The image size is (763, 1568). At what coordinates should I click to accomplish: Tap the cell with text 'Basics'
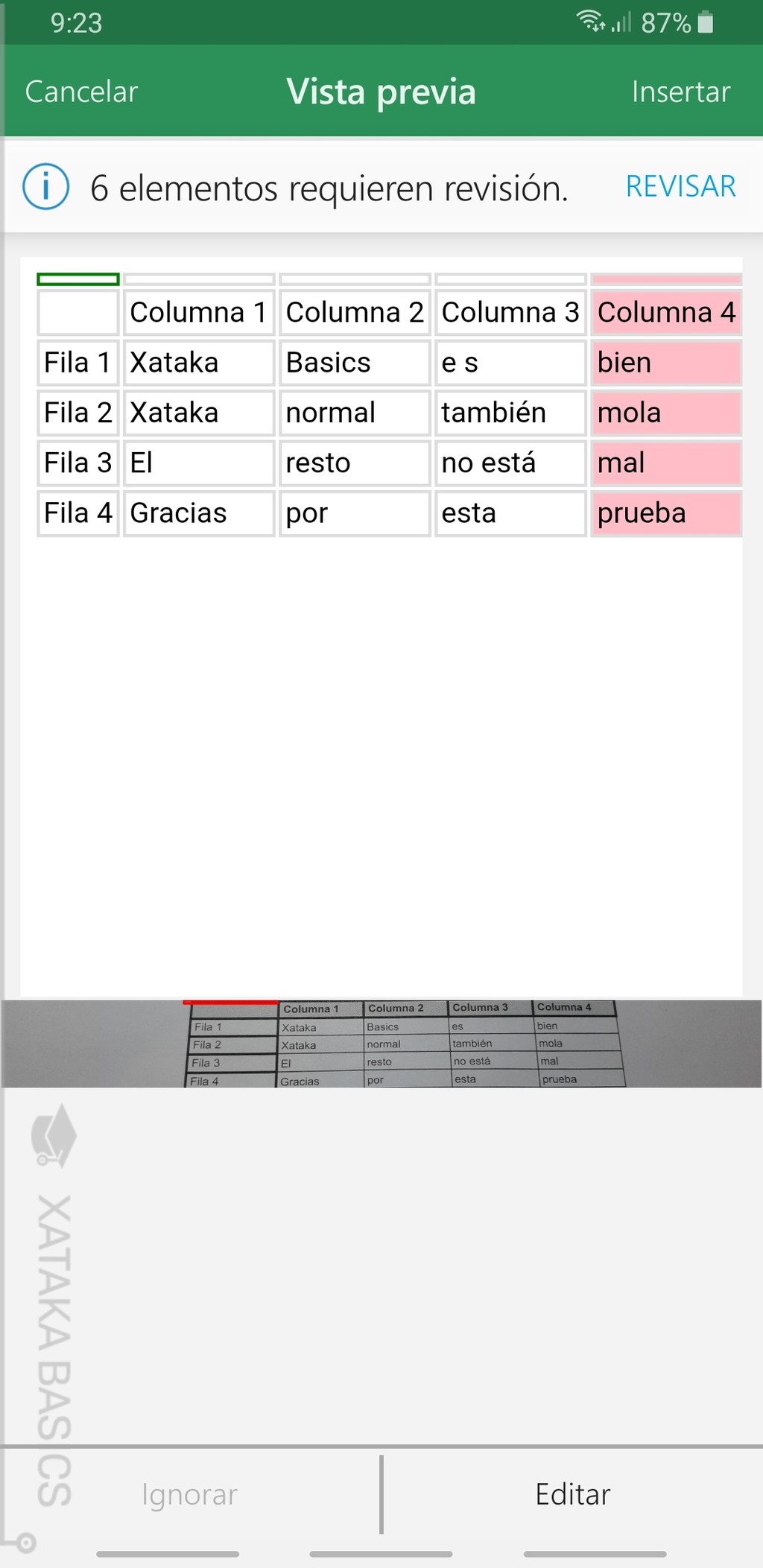pos(354,362)
